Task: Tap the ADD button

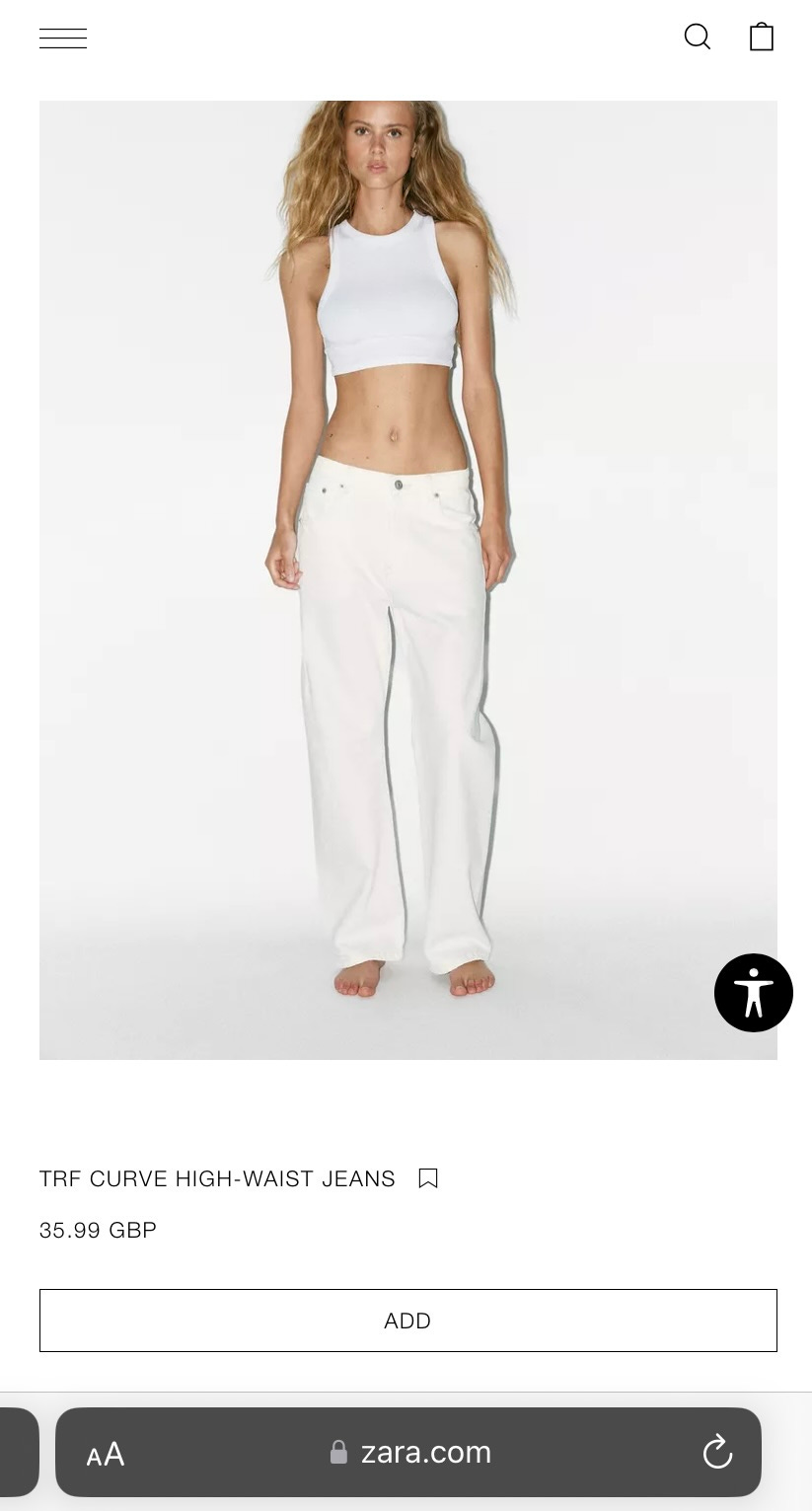Action: tap(408, 1321)
